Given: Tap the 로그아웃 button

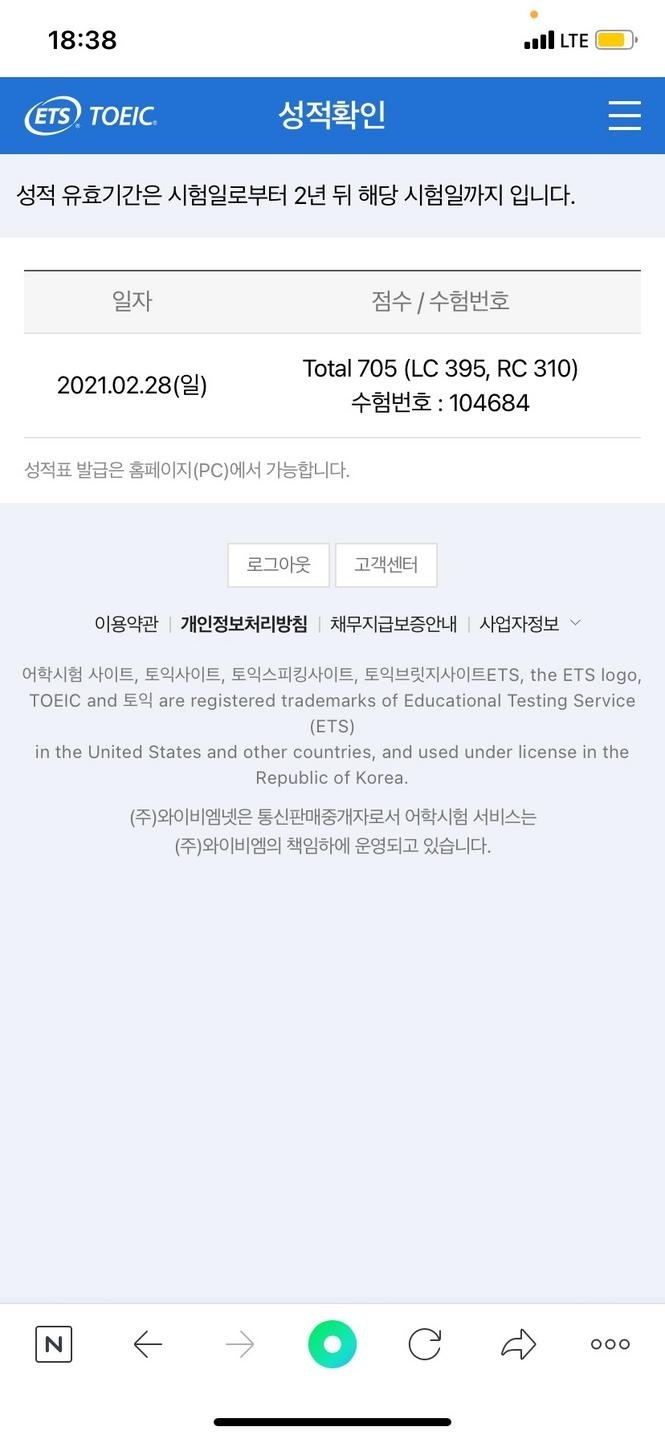Looking at the screenshot, I should [x=279, y=565].
